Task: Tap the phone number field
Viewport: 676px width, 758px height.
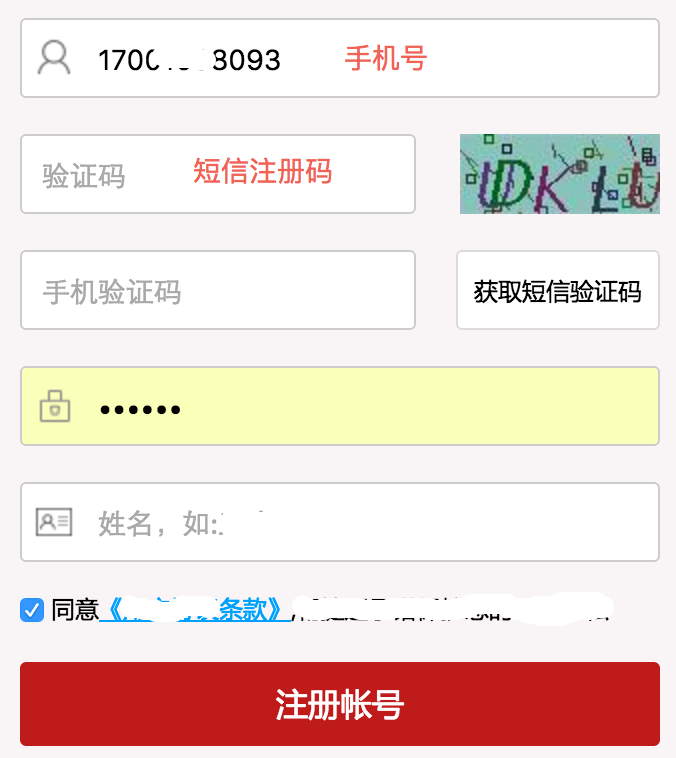Action: point(340,59)
